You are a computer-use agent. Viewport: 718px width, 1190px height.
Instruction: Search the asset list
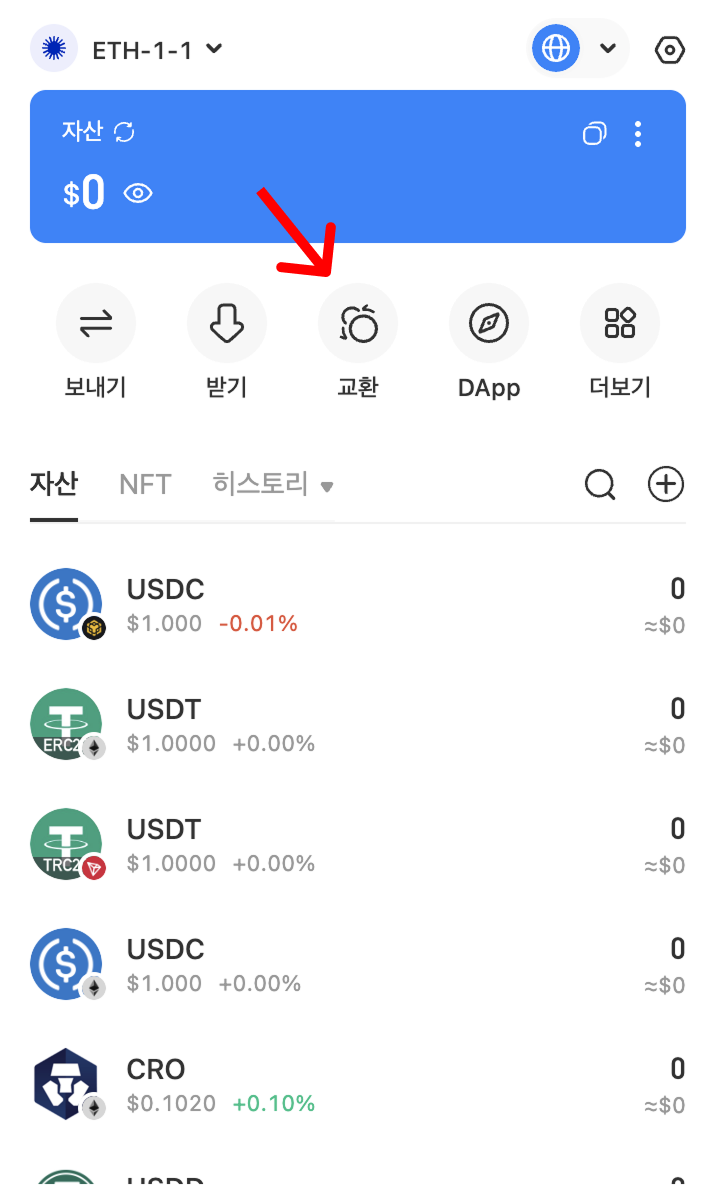click(x=600, y=485)
